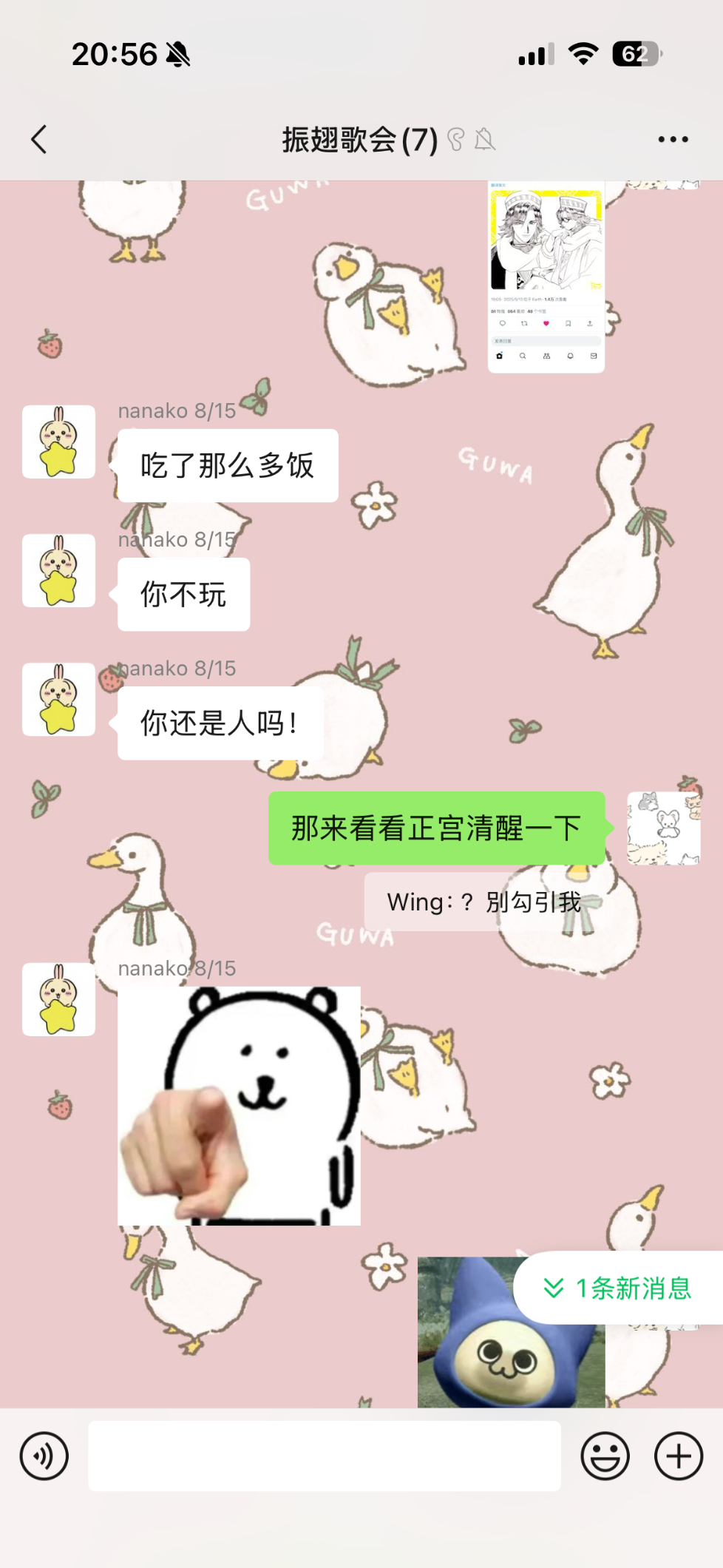Open the shared screenshot image at the top
Image resolution: width=723 pixels, height=1568 pixels.
tap(546, 277)
